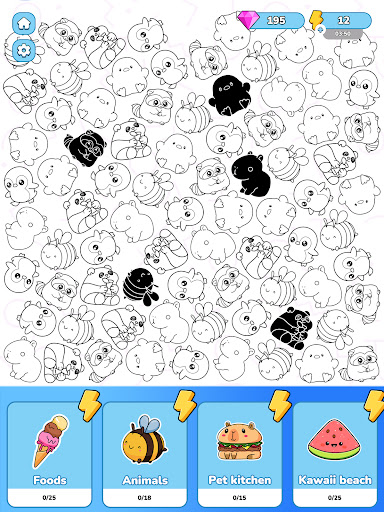Open the Foods sticker pack
The height and width of the screenshot is (512, 384).
[49, 454]
